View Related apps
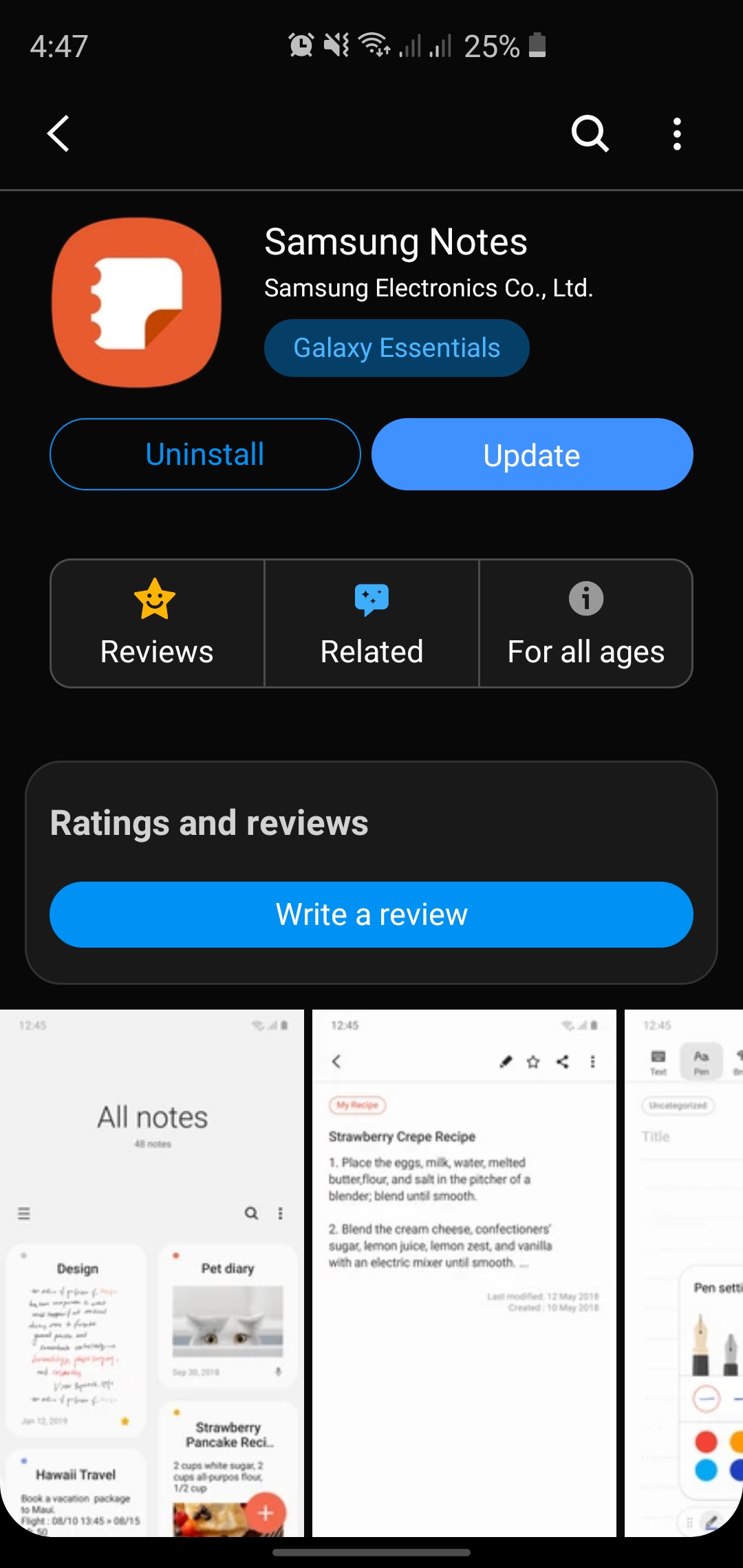743x1568 pixels. pos(371,623)
